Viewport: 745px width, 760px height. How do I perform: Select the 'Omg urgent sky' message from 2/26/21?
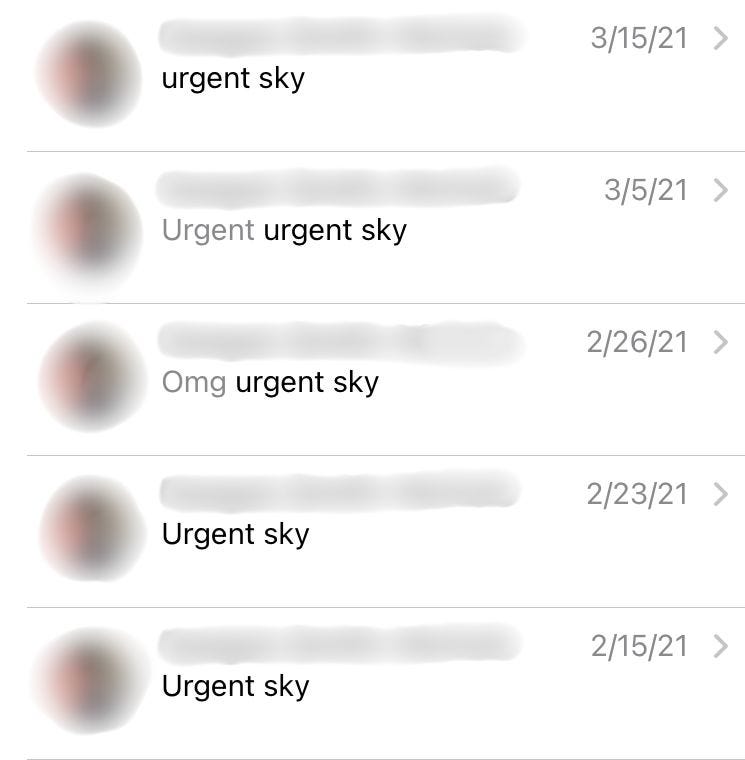tap(380, 380)
